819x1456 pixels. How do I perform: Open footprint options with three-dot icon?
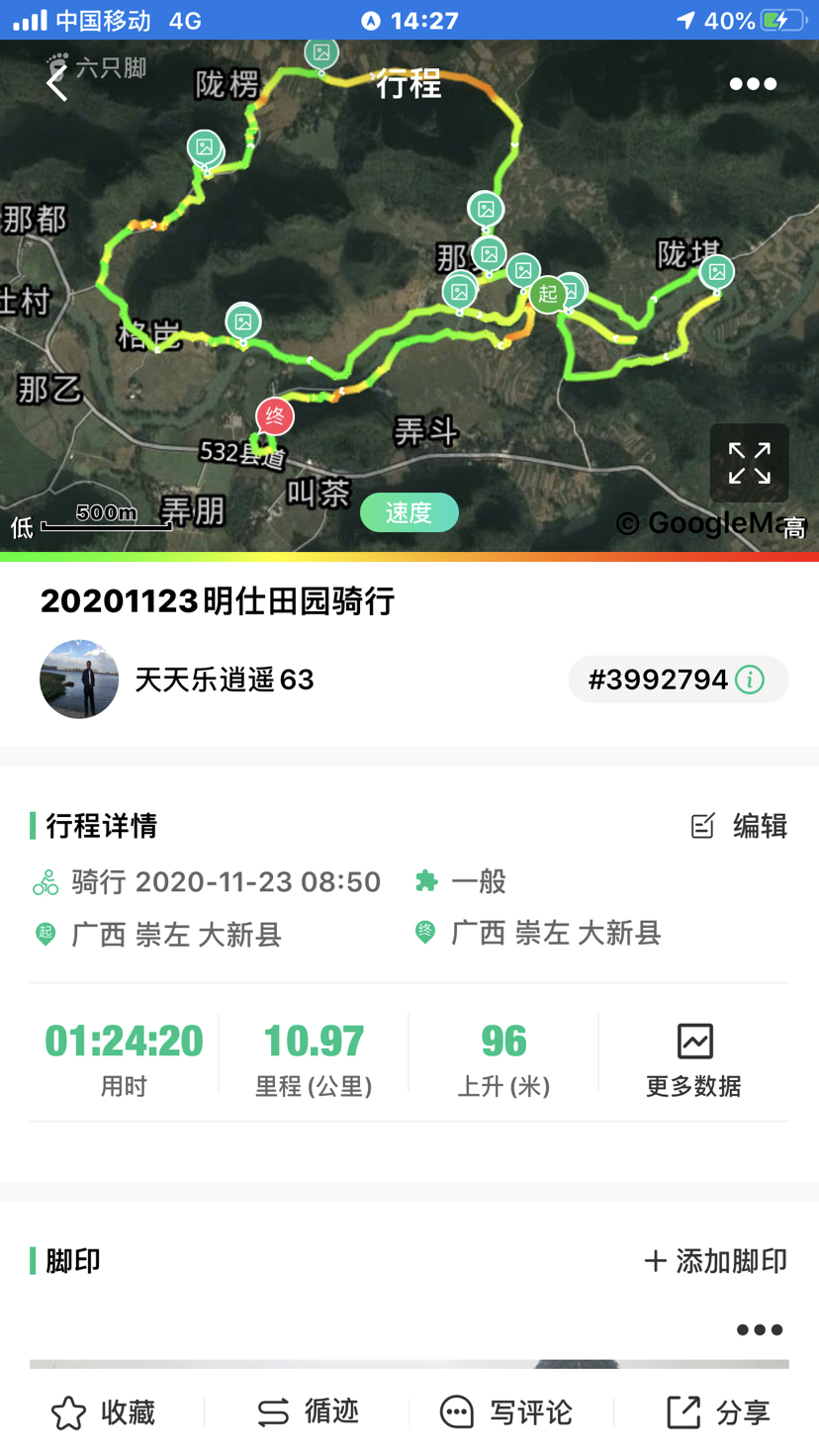pyautogui.click(x=759, y=1330)
